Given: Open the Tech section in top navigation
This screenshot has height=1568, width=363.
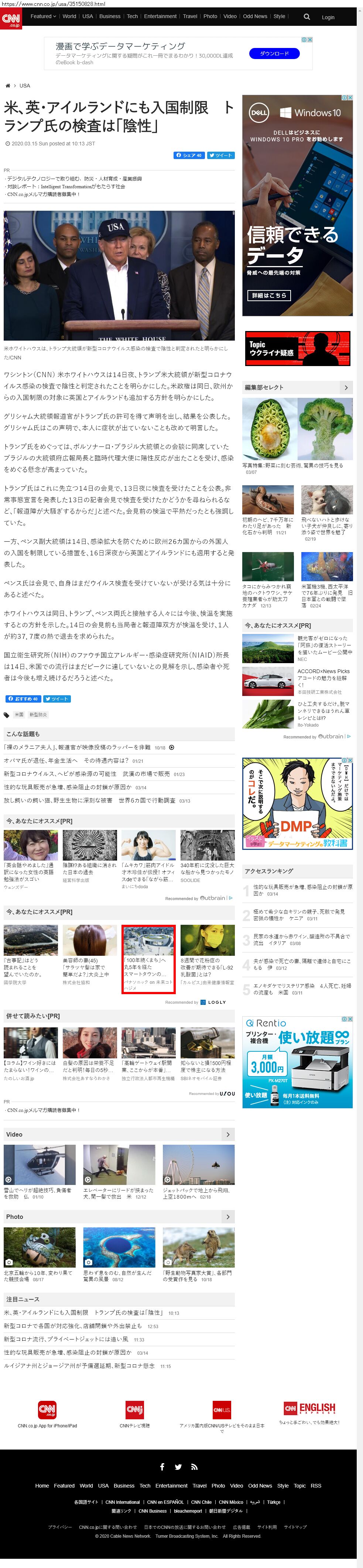Looking at the screenshot, I should pyautogui.click(x=132, y=17).
